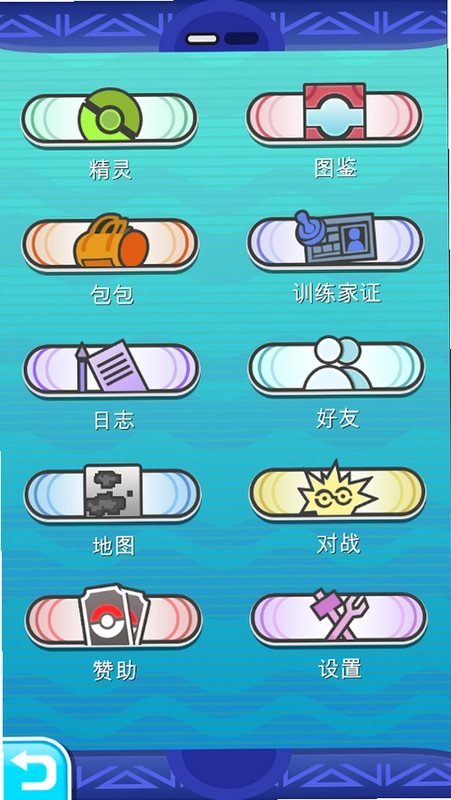Open the 地图 map
This screenshot has width=451, height=800.
[x=112, y=494]
